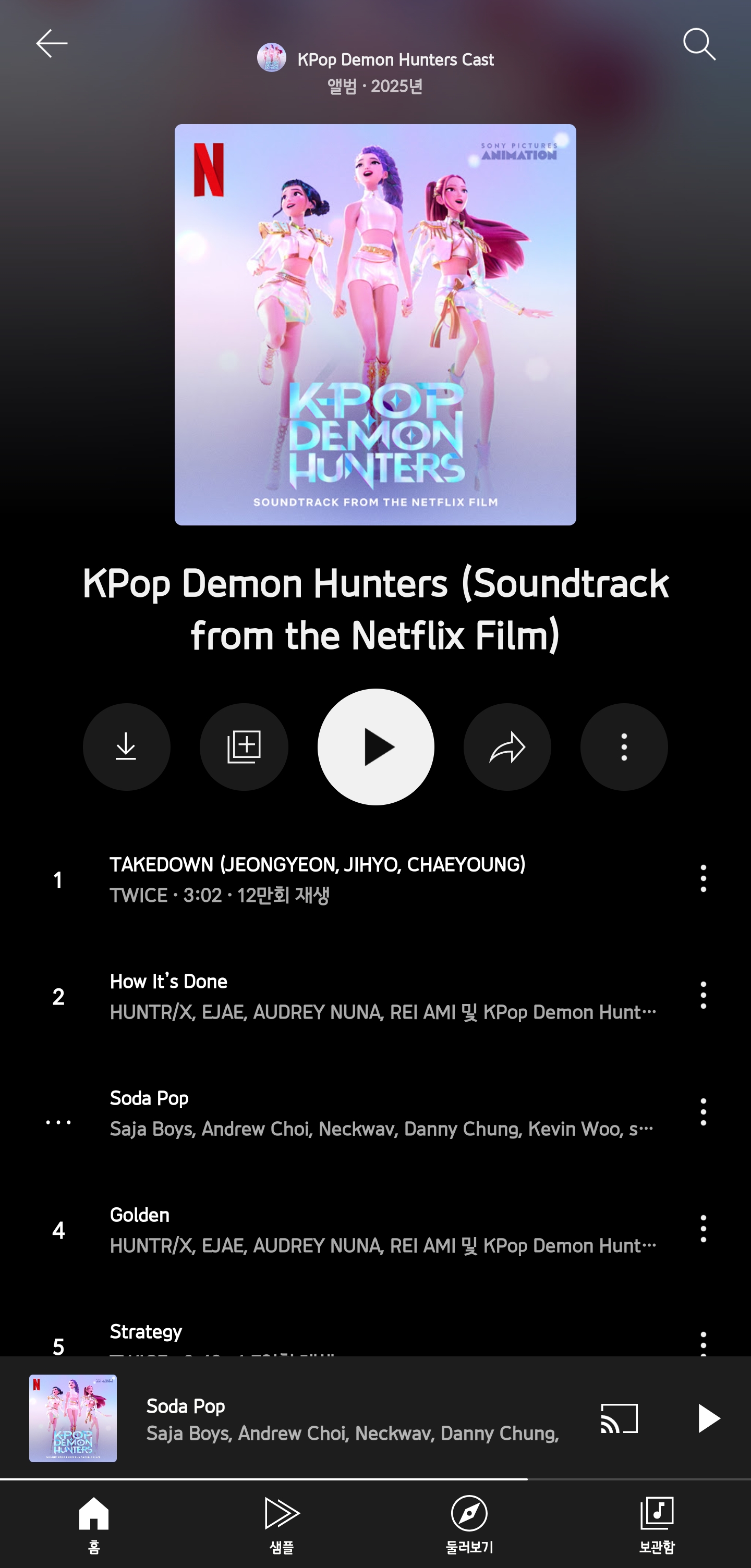Viewport: 751px width, 1568px height.
Task: Open options for How It's Done
Action: pyautogui.click(x=703, y=995)
